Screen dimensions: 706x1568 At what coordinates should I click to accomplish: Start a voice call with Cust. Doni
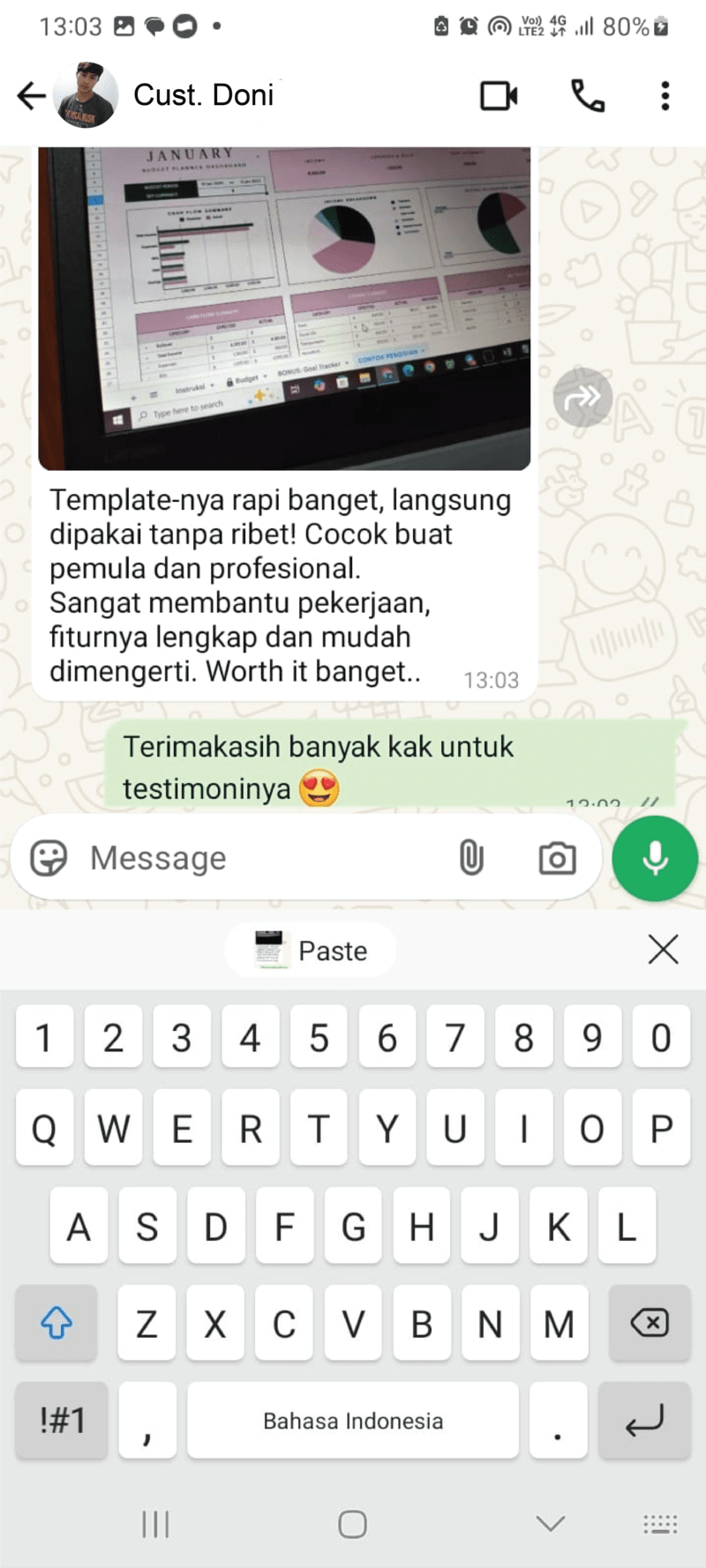[588, 95]
